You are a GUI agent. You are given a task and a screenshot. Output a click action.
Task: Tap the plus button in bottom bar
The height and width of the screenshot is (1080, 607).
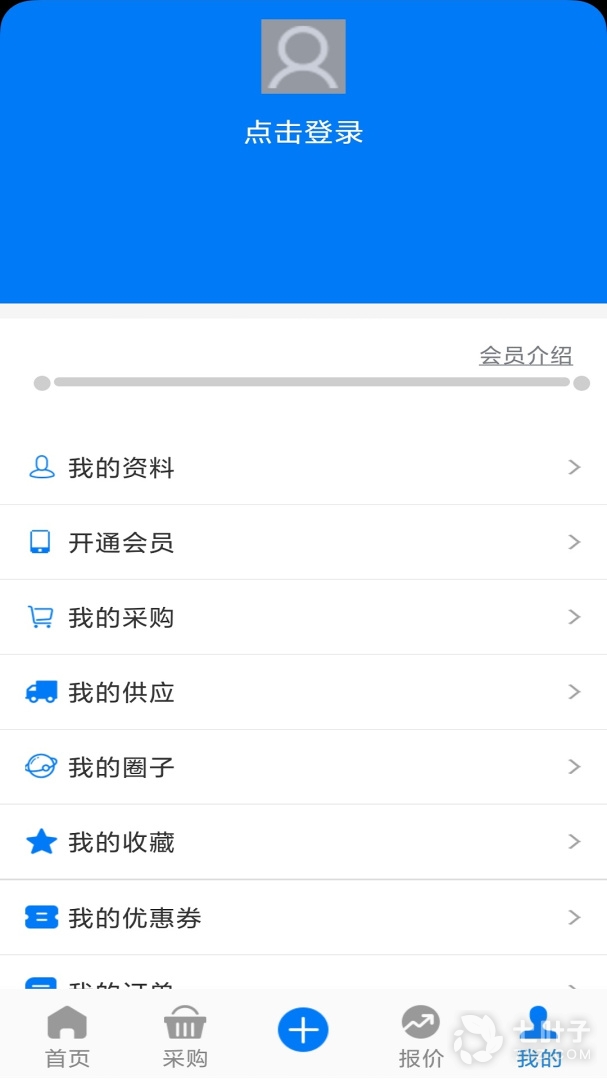[303, 1030]
